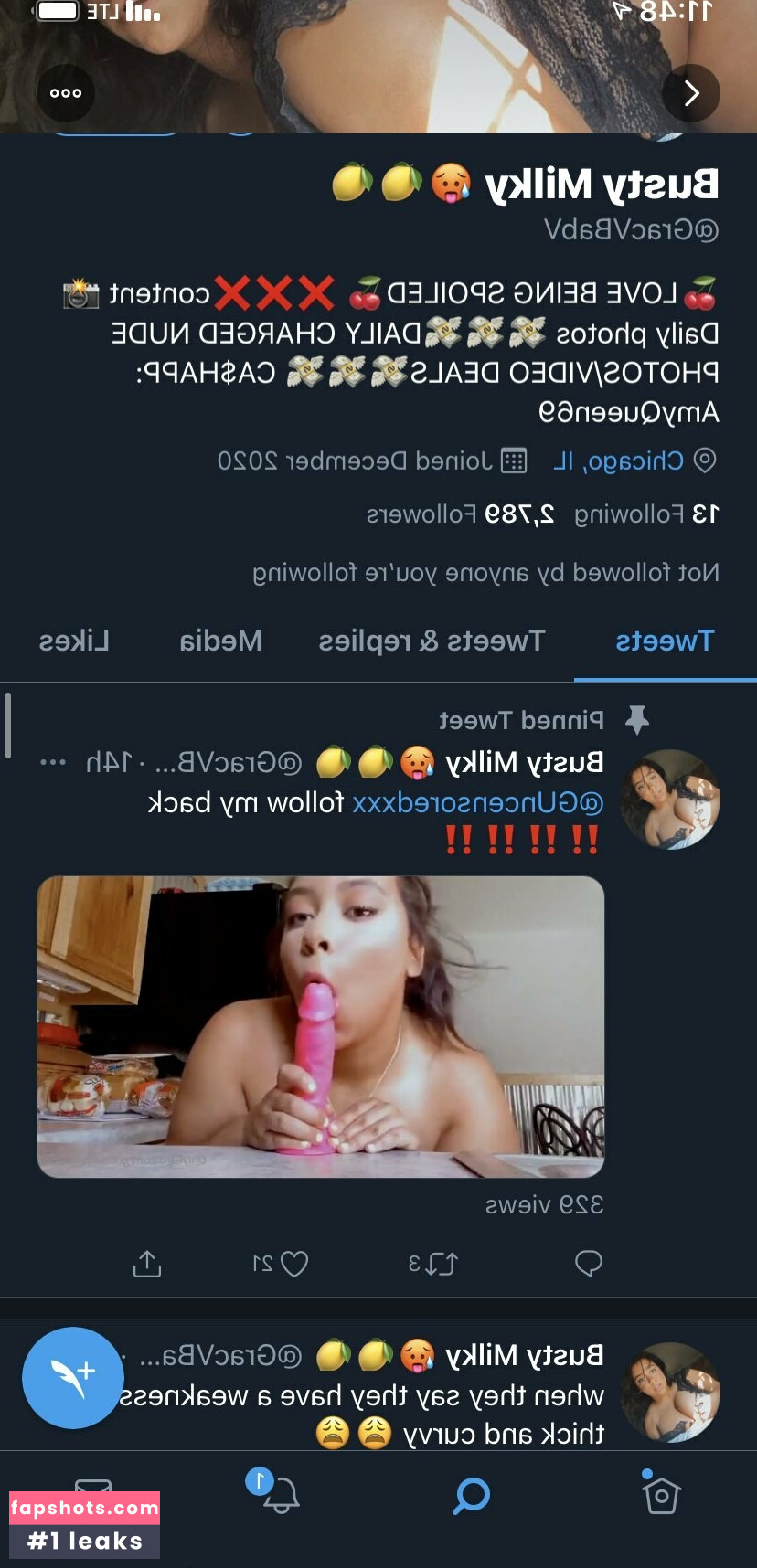Compose a new tweet
Image resolution: width=757 pixels, height=1568 pixels.
pos(73,1377)
